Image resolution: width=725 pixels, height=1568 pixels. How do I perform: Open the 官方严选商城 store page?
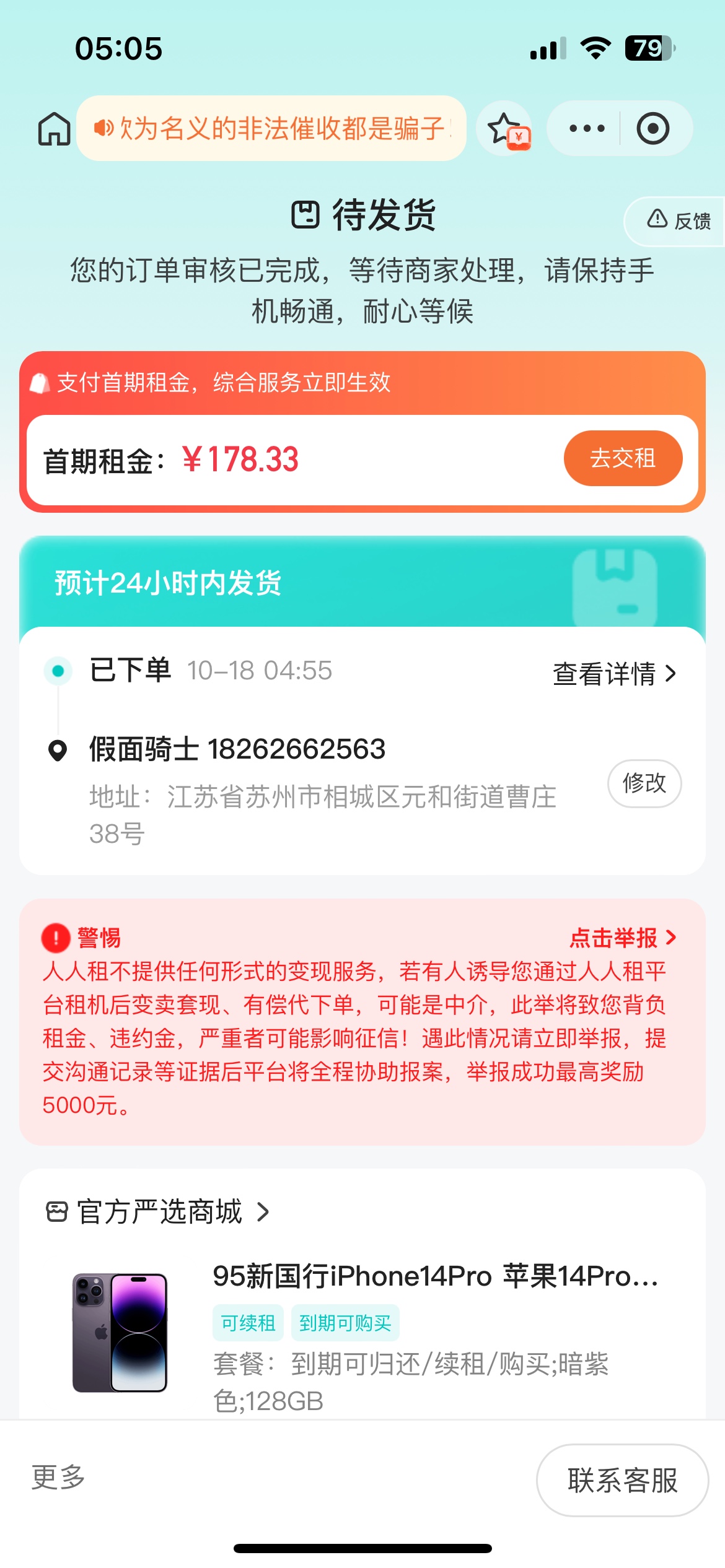click(159, 1212)
